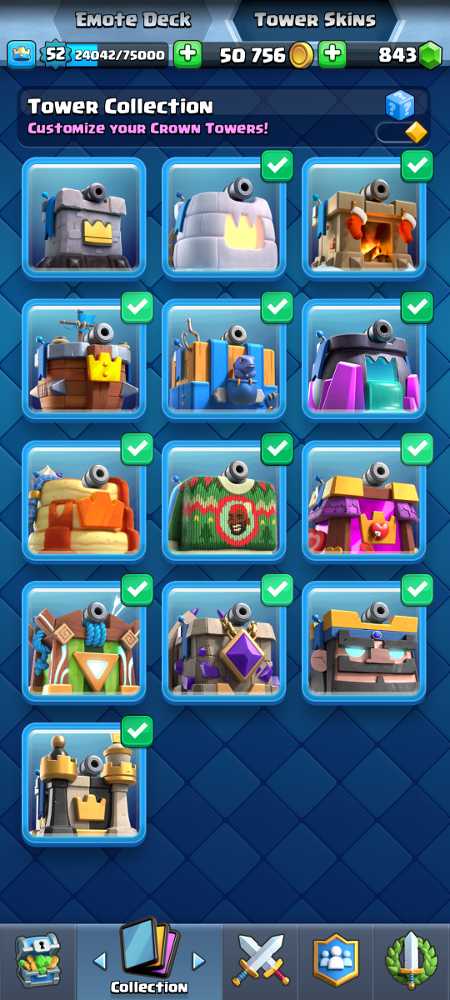The width and height of the screenshot is (450, 1000).
Task: Switch to the Emote Deck tab
Action: pyautogui.click(x=133, y=20)
